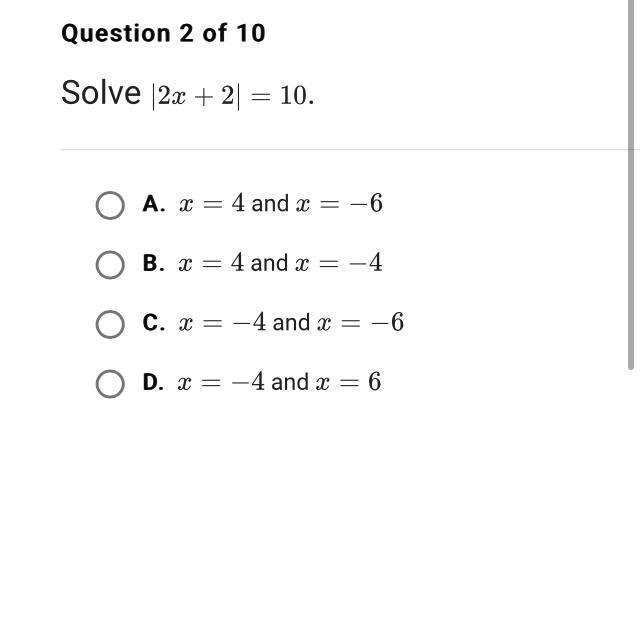Select answer A: x = 4 and x = −6

coord(110,205)
